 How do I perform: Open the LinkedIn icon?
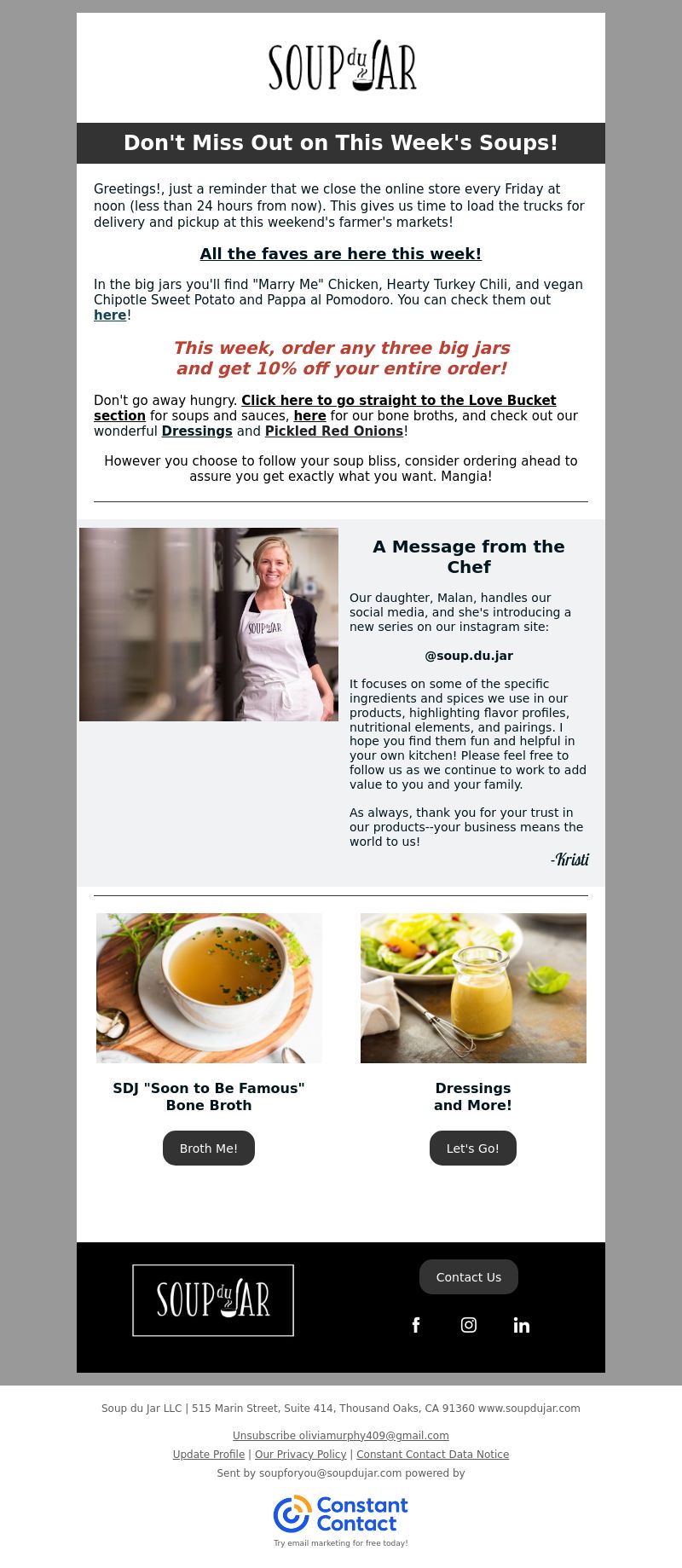522,1324
